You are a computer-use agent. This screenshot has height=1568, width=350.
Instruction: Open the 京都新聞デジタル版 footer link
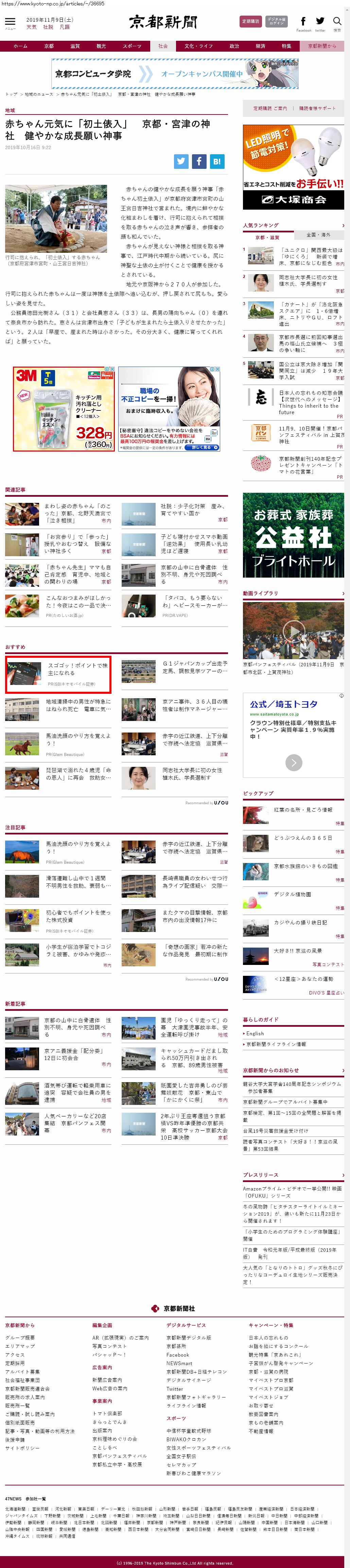tap(189, 1337)
